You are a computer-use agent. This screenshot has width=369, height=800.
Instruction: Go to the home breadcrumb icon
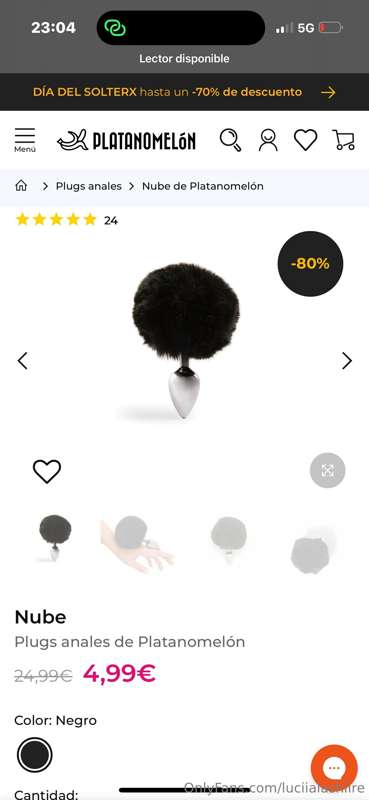21,186
